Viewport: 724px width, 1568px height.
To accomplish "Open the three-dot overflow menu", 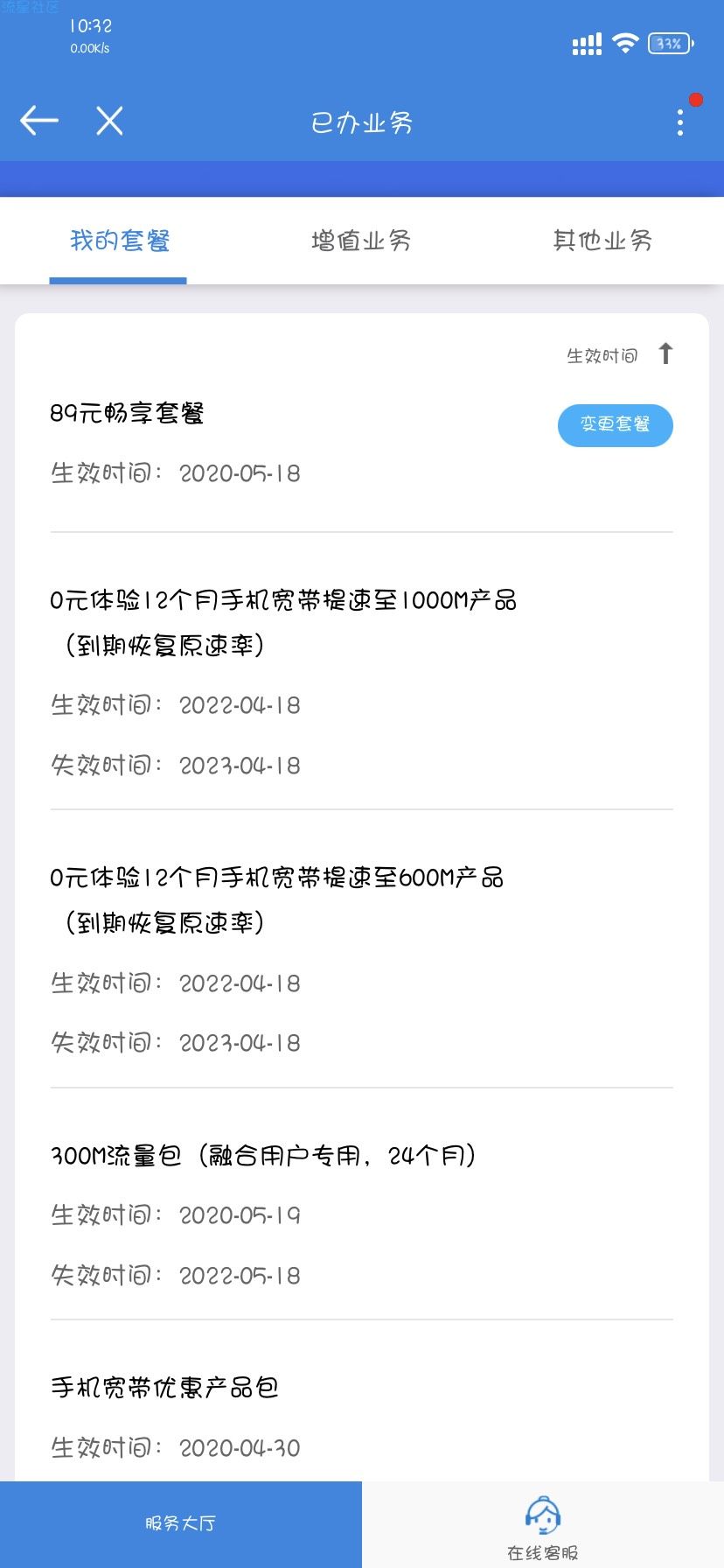I will pos(680,122).
